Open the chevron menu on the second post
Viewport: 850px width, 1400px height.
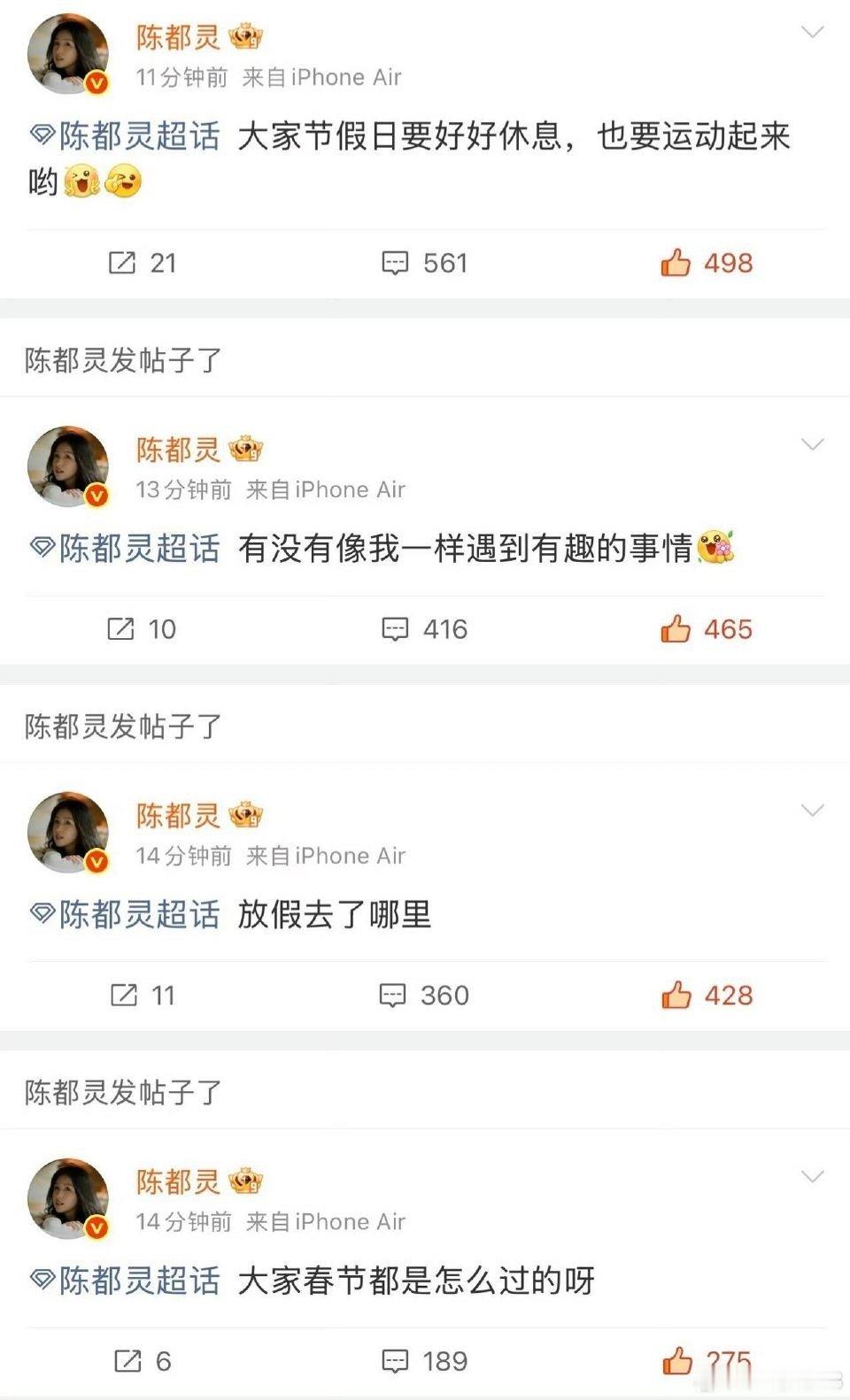(x=811, y=442)
